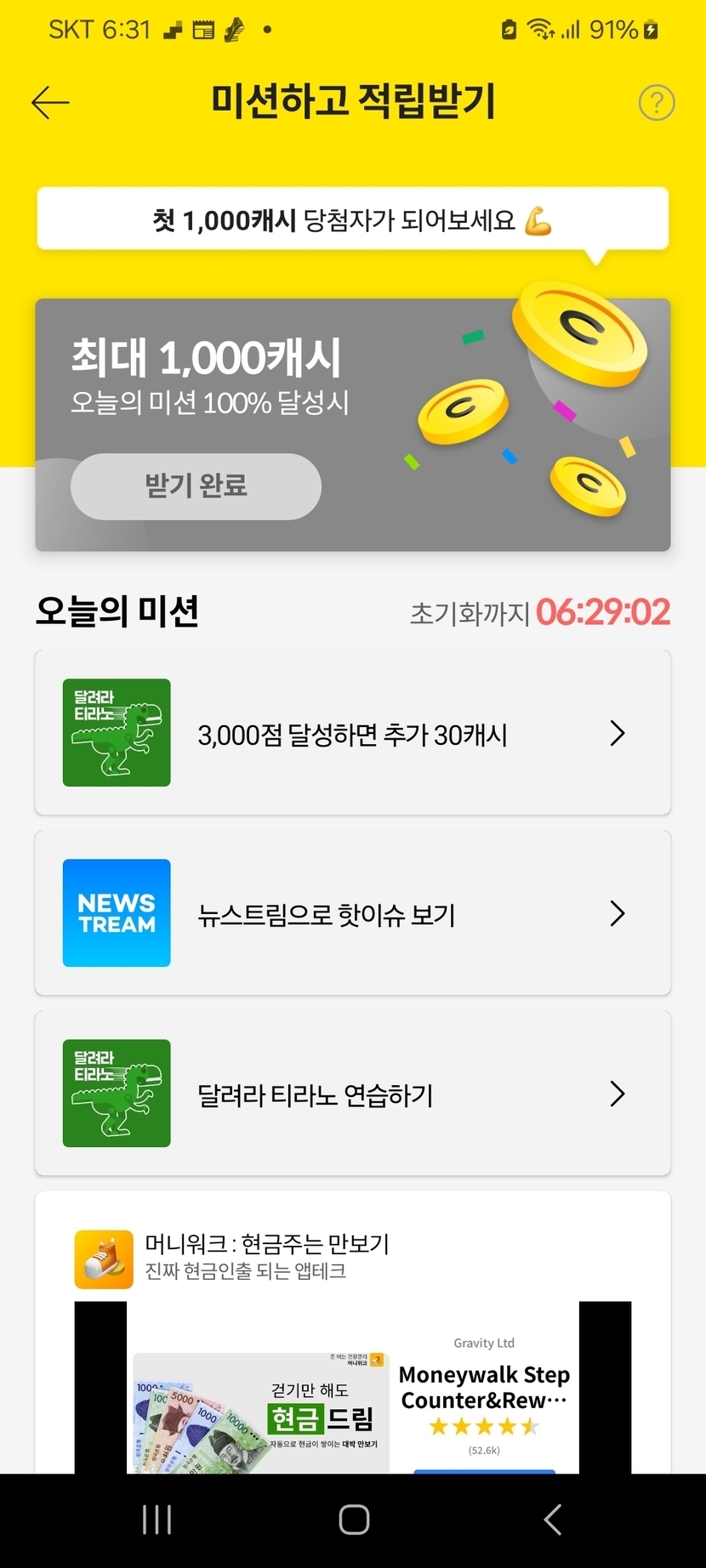
Task: Tap the 받기 완료 button
Action: (x=196, y=486)
